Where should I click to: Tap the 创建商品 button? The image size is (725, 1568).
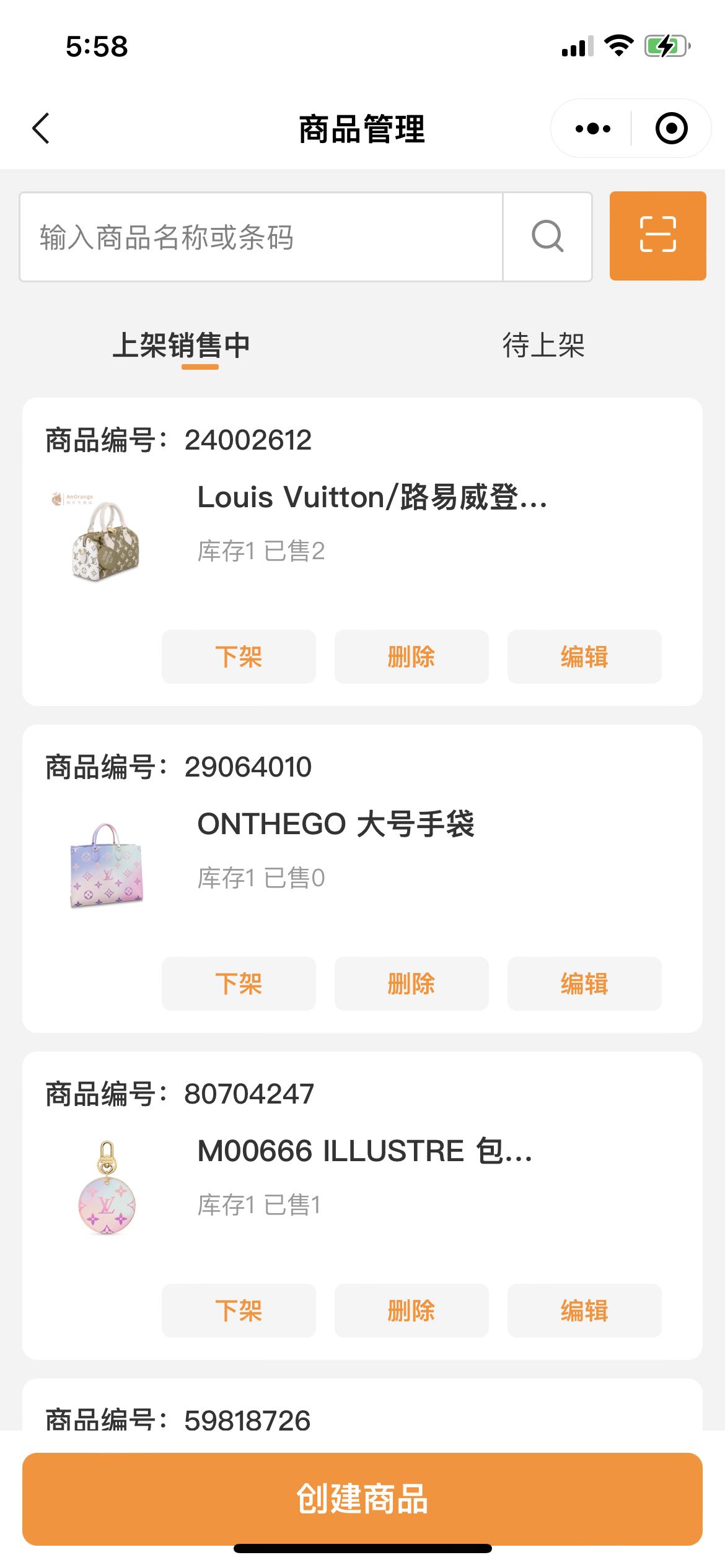click(362, 1499)
